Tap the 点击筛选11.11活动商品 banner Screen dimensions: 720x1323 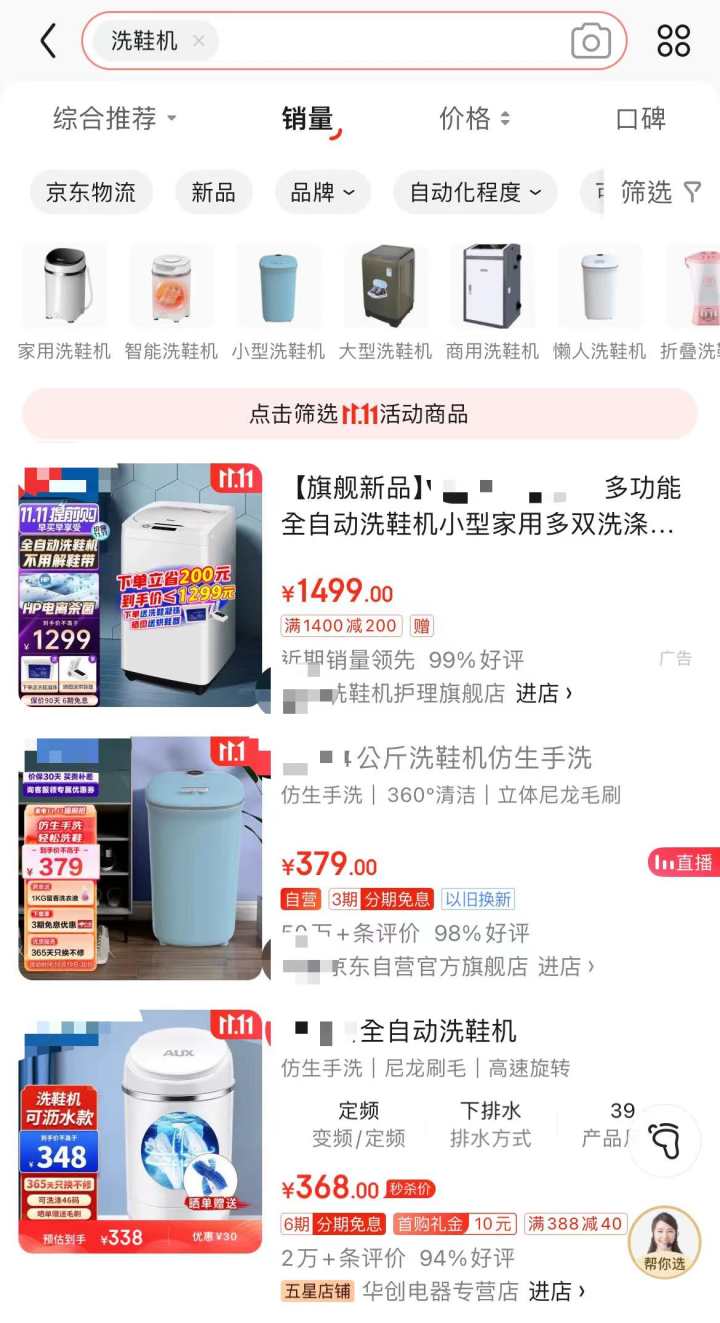point(359,414)
